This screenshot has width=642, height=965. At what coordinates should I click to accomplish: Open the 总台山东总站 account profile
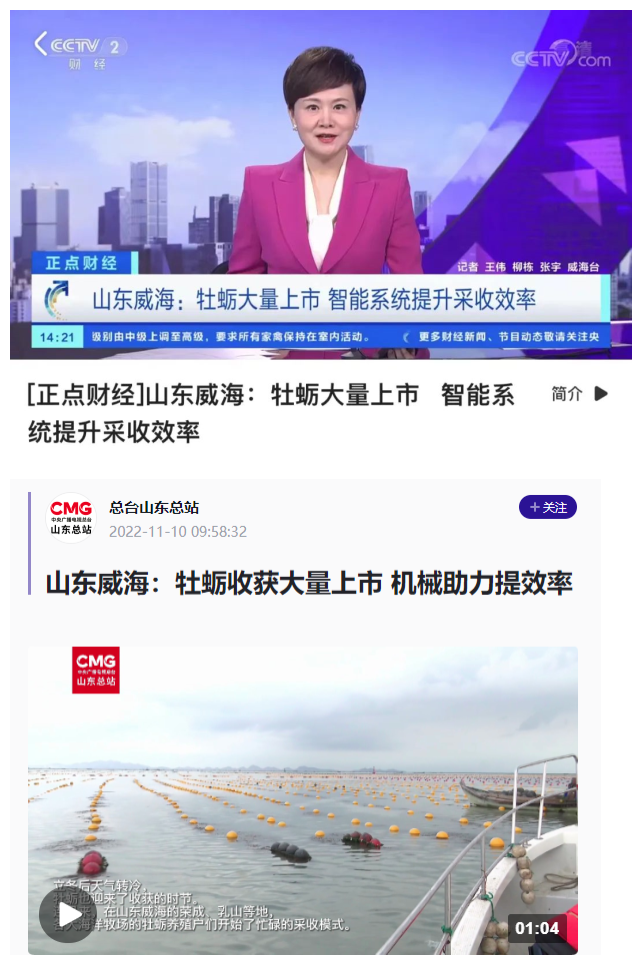tap(153, 508)
